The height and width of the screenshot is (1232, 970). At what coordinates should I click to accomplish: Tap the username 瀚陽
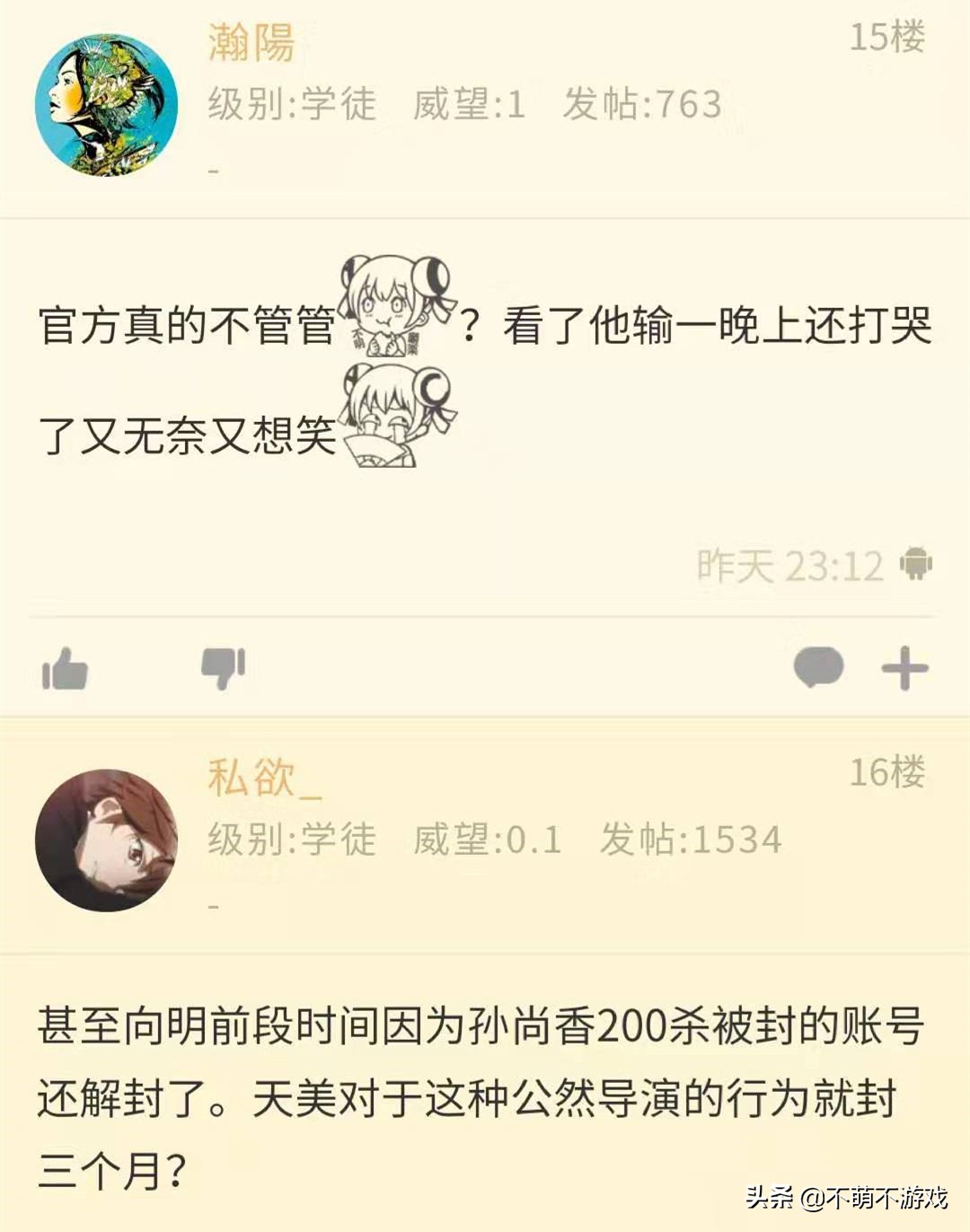[251, 43]
